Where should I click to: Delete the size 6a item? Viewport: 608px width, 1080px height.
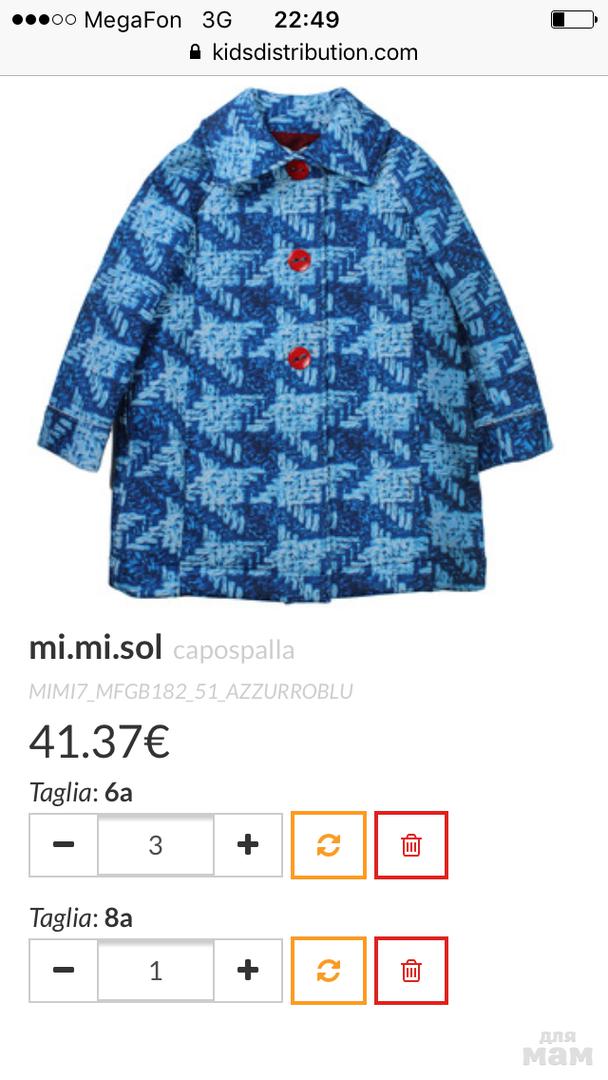coord(411,845)
